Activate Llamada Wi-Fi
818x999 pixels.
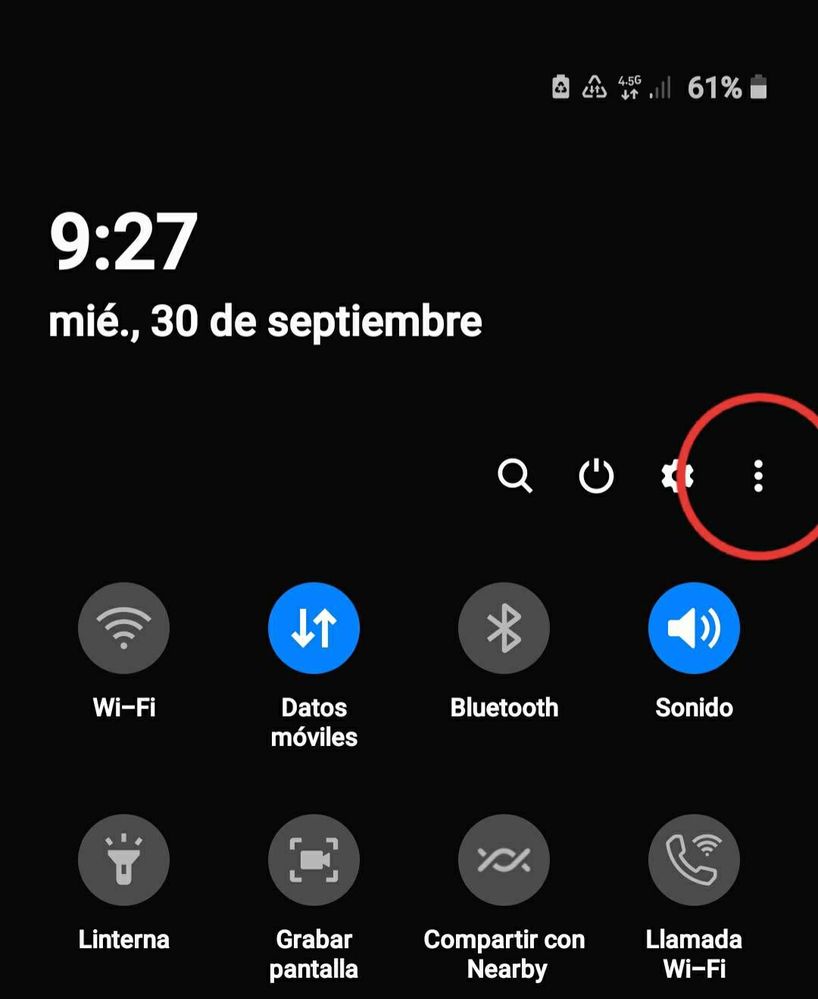pyautogui.click(x=694, y=860)
